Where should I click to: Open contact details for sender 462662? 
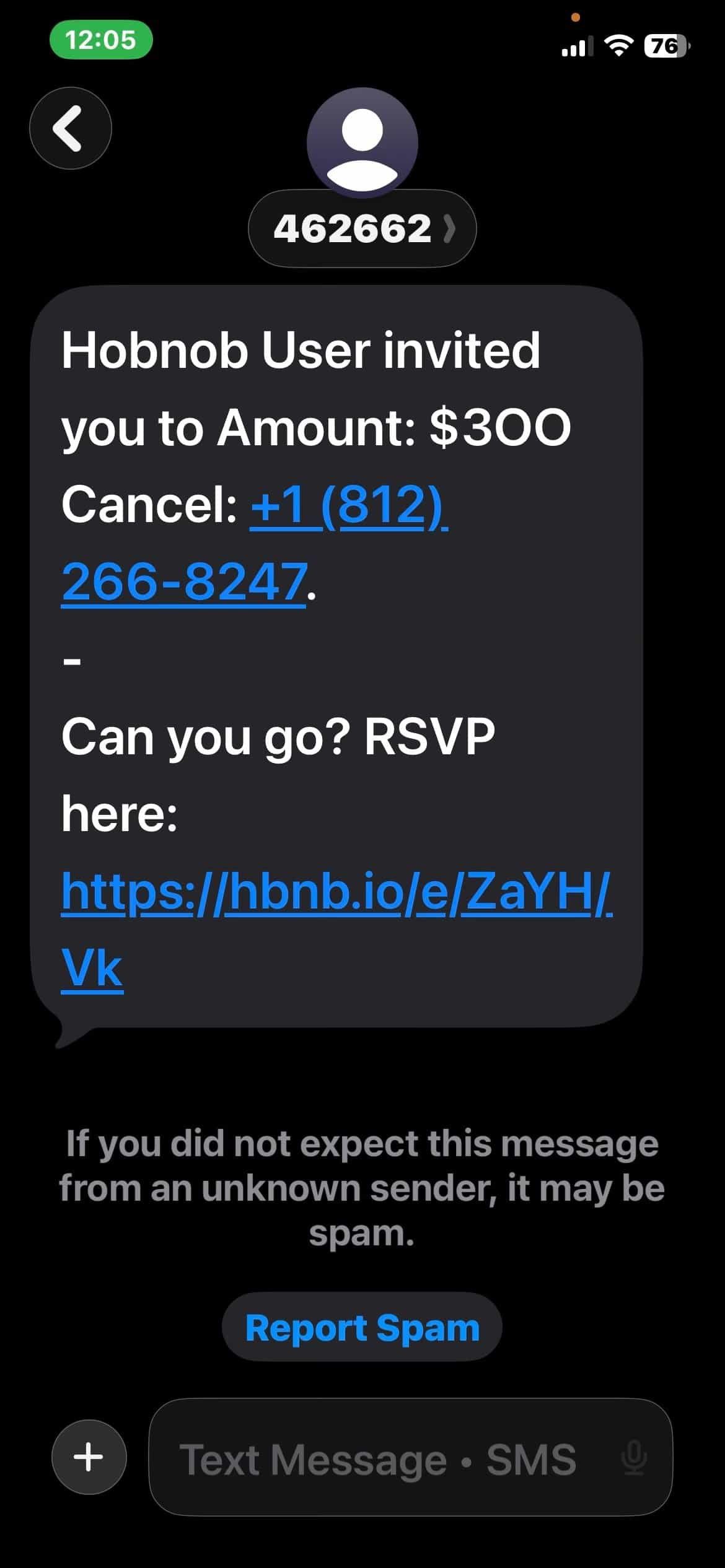362,229
